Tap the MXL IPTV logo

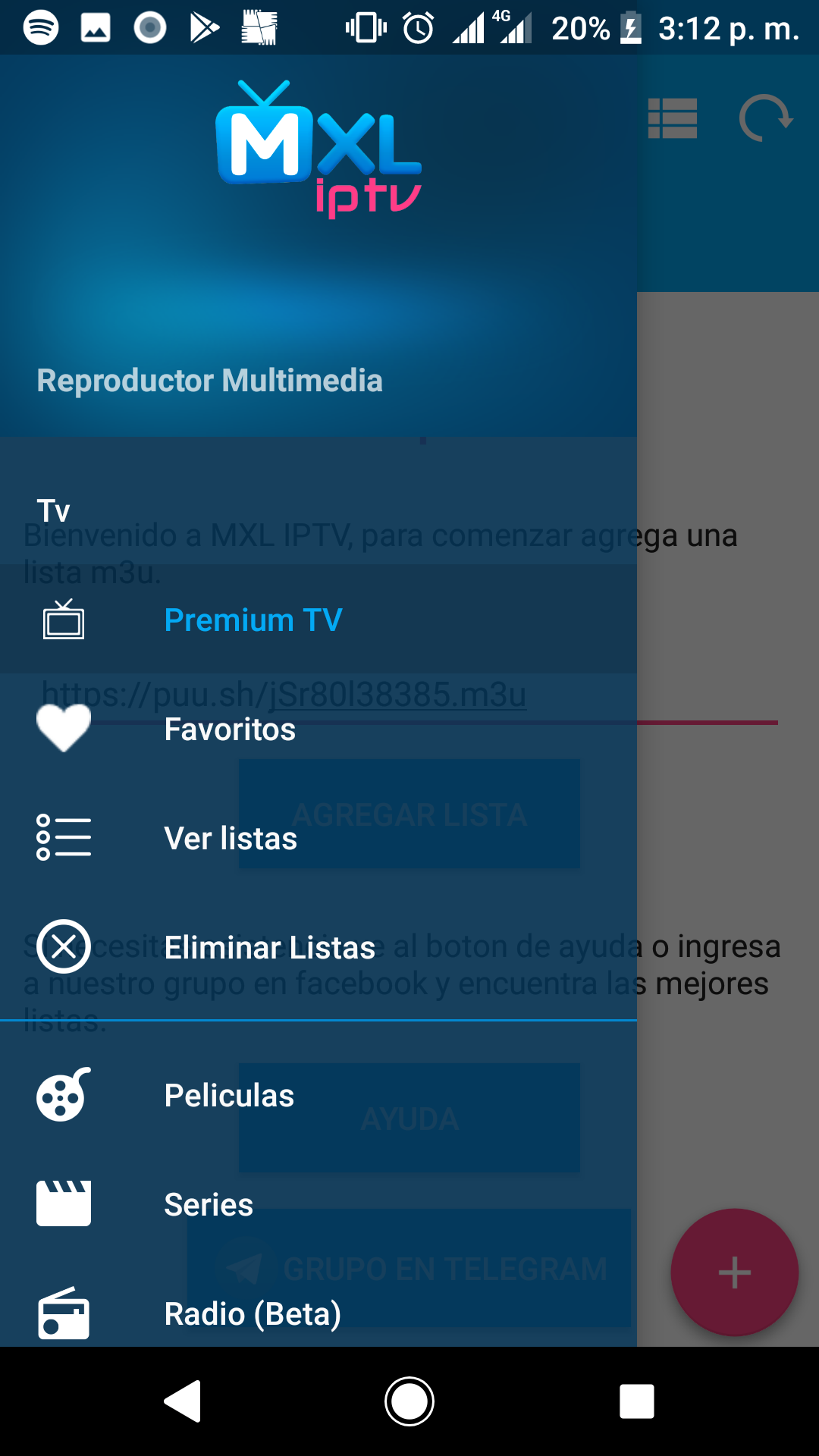pyautogui.click(x=318, y=144)
